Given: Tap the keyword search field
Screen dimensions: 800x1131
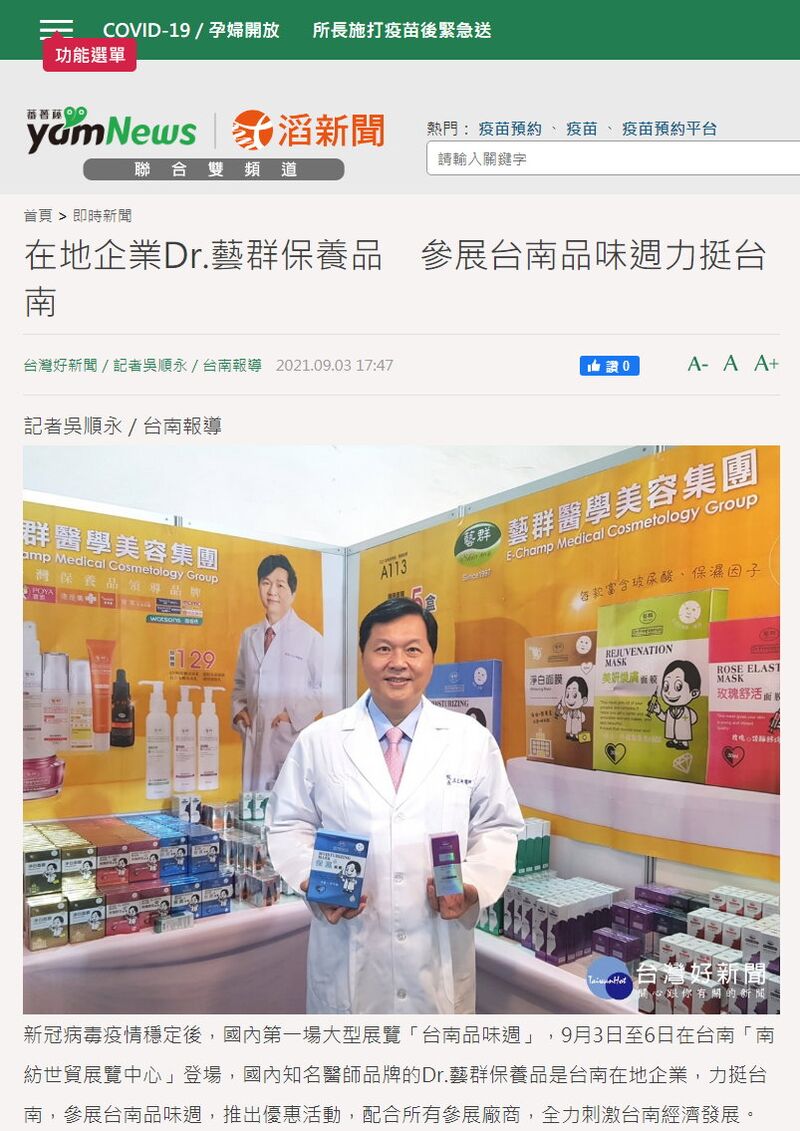Looking at the screenshot, I should click(x=612, y=158).
